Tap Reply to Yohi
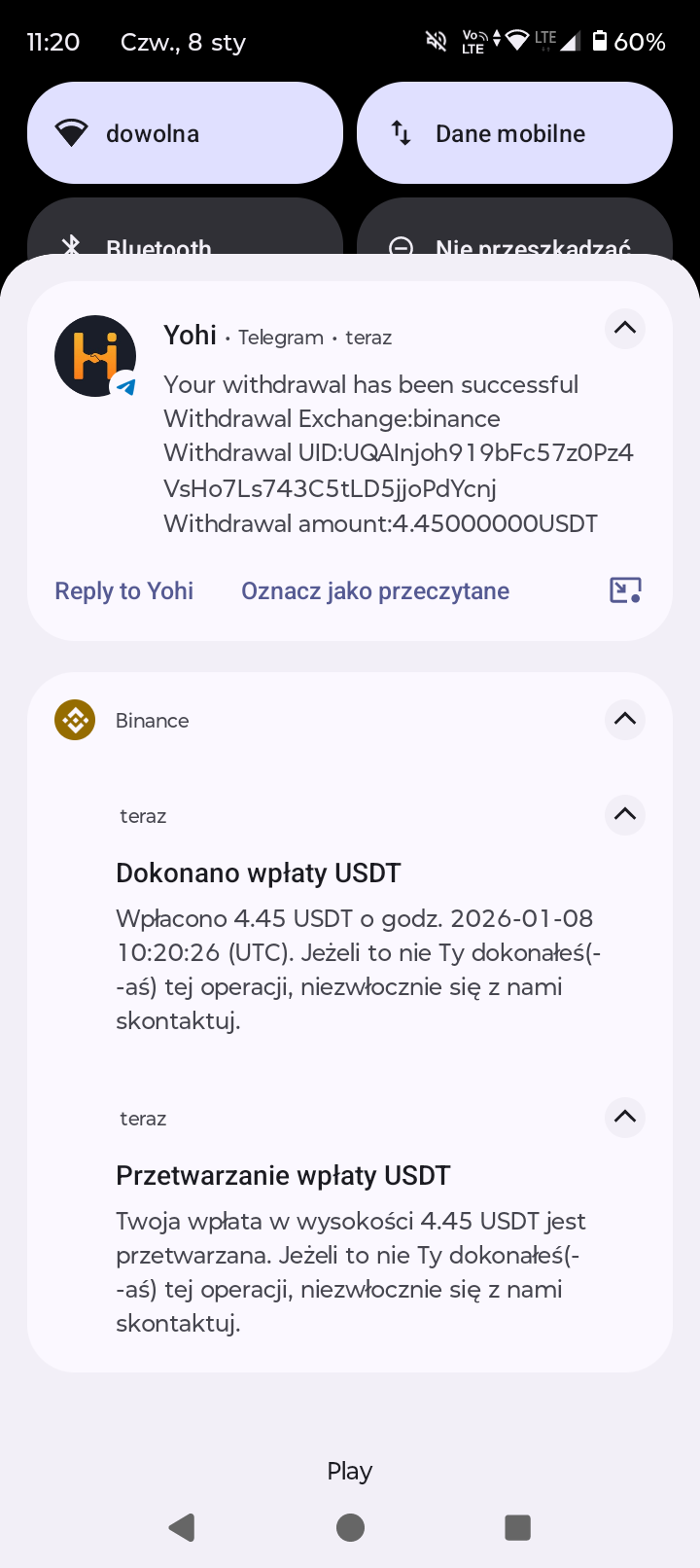This screenshot has height=1568, width=700. [124, 591]
